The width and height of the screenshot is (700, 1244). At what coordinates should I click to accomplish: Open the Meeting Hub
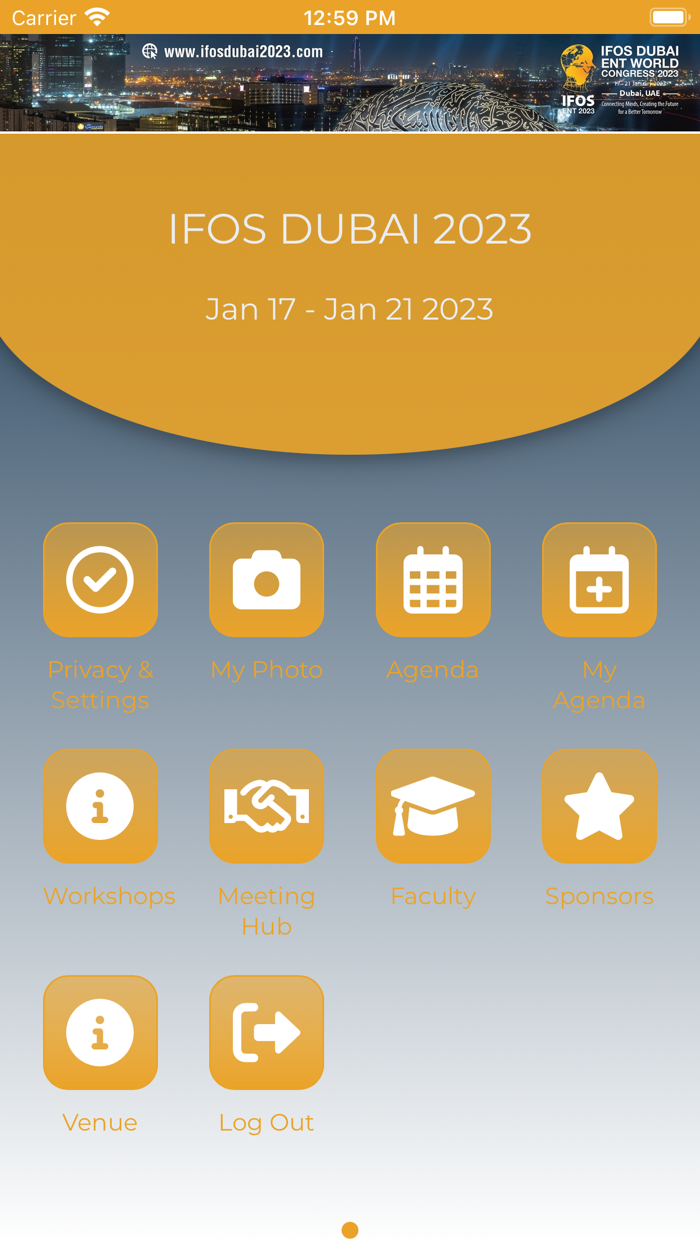point(266,806)
